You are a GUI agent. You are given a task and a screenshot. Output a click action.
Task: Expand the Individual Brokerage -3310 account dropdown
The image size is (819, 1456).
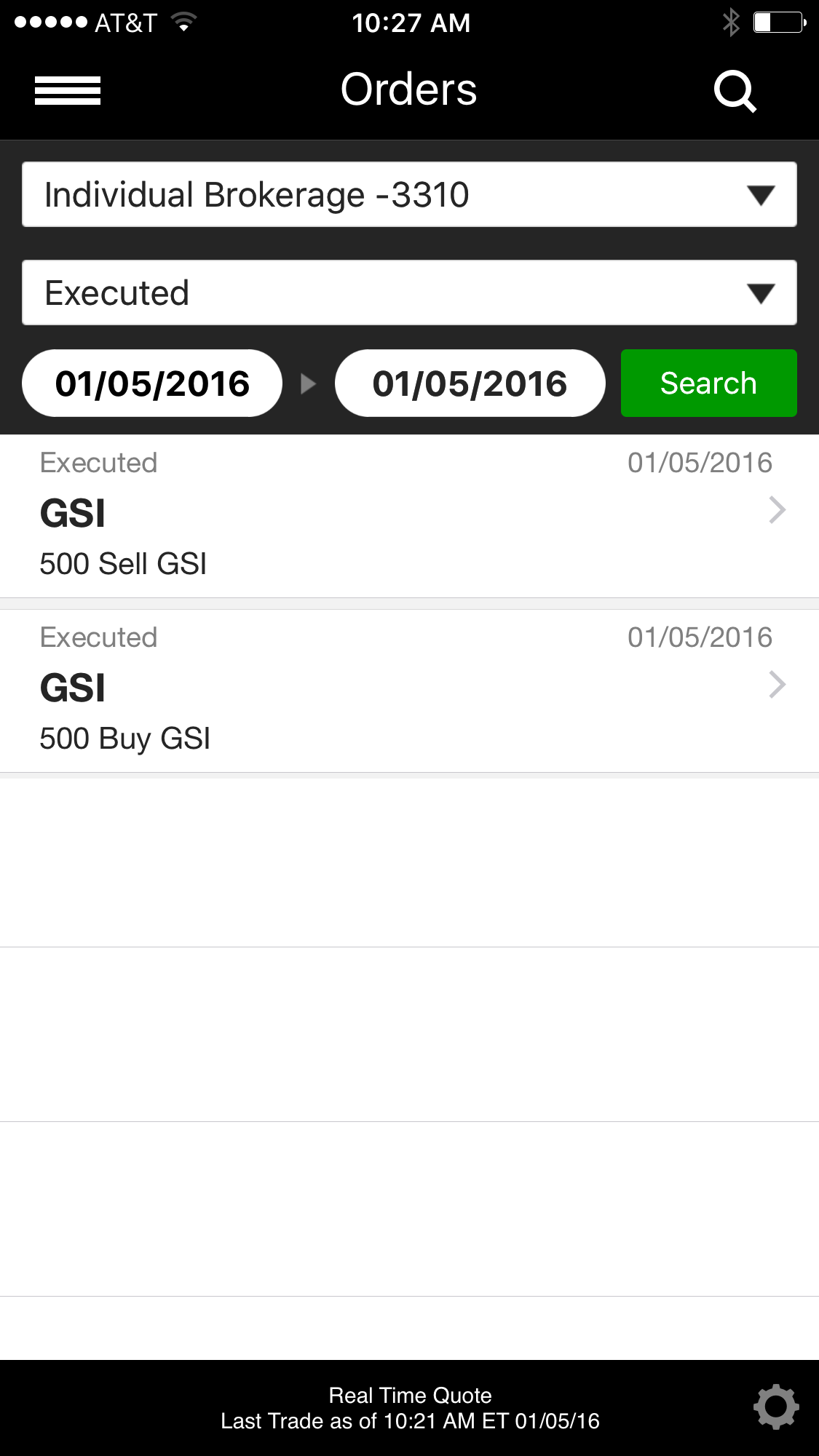pyautogui.click(x=409, y=194)
